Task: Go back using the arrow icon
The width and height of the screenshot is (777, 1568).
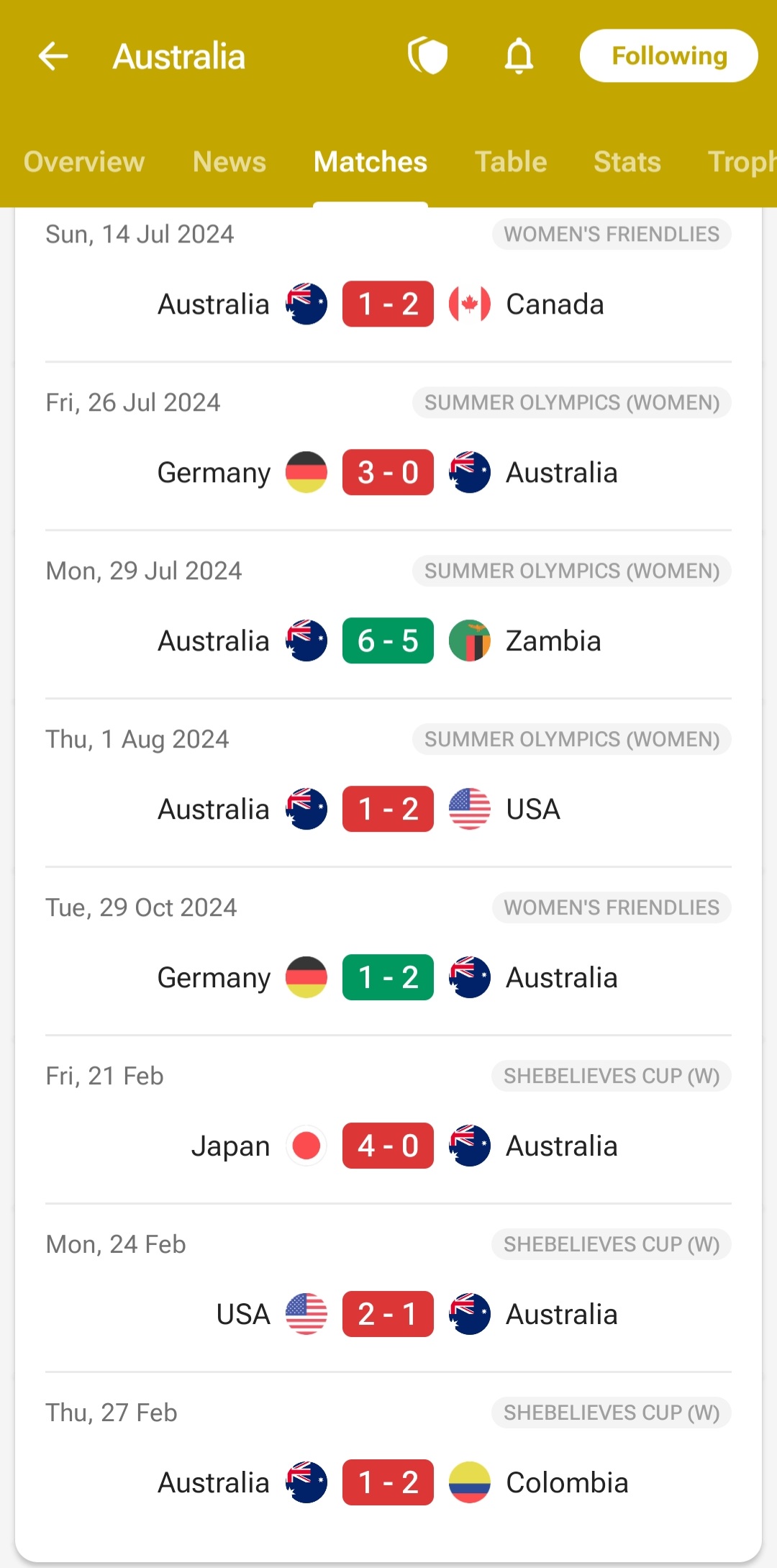Action: pyautogui.click(x=53, y=56)
